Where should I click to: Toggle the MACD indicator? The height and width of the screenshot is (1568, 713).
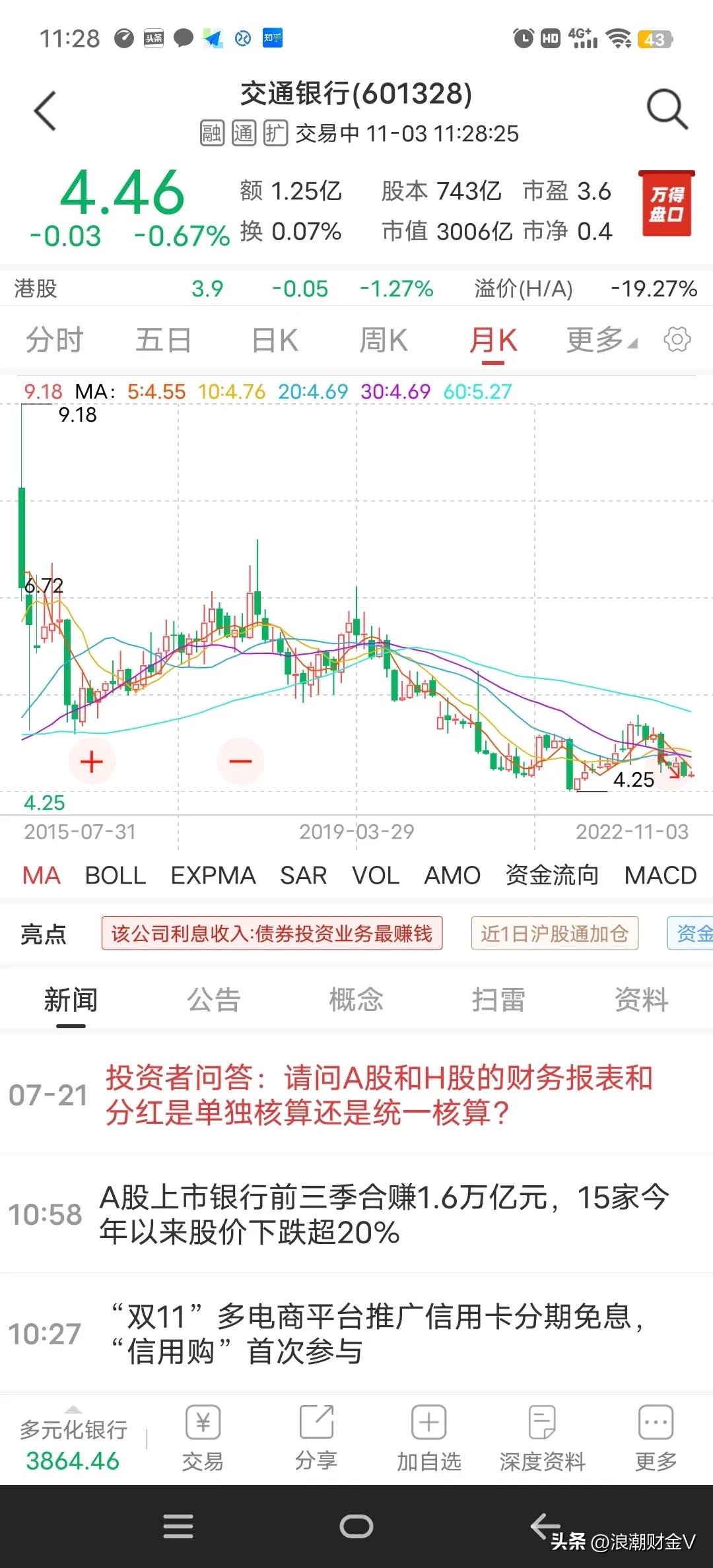(660, 875)
